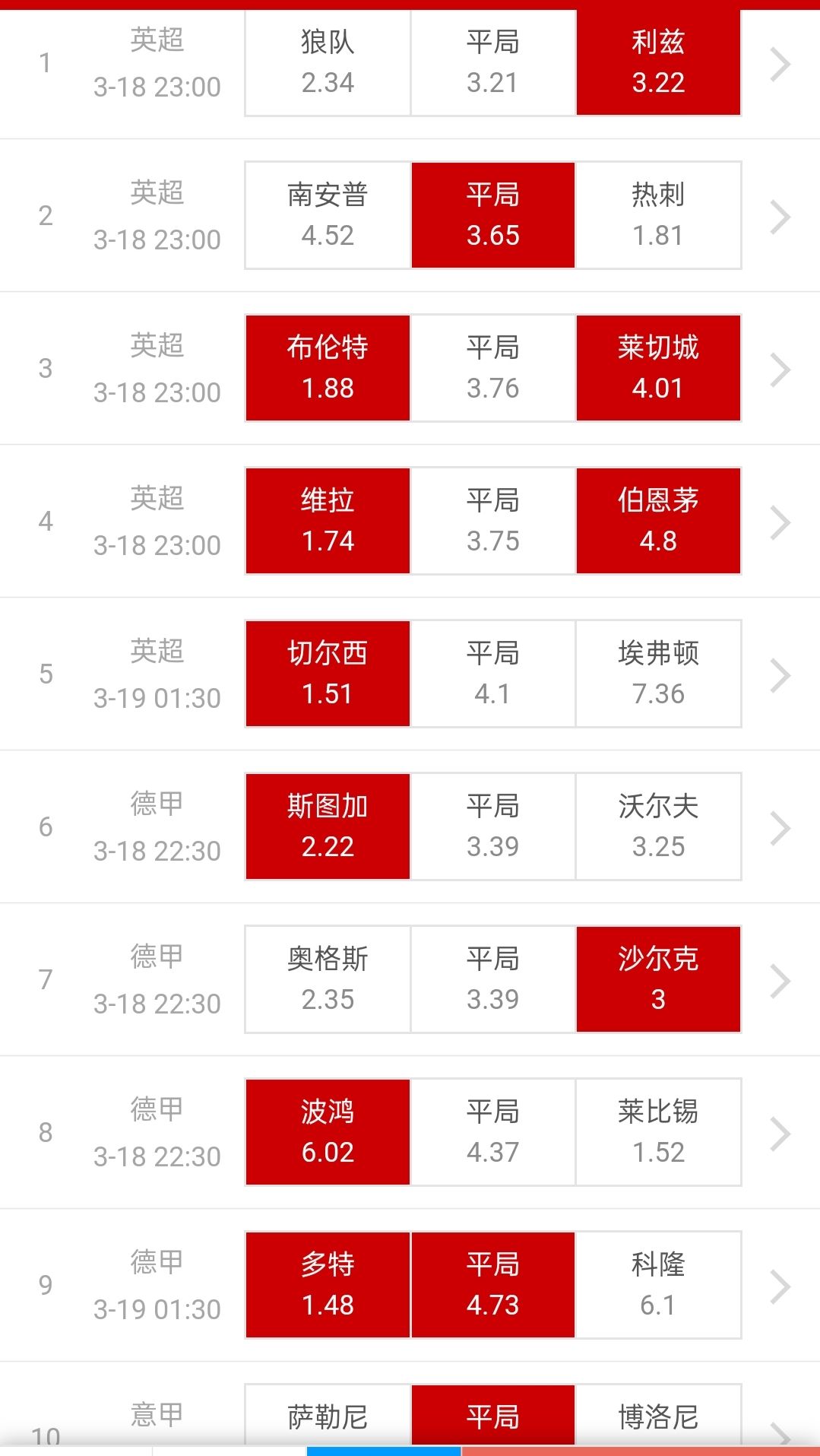Viewport: 820px width, 1456px height.
Task: Deselect 沙尔克 at odds 3
Action: pos(658,979)
